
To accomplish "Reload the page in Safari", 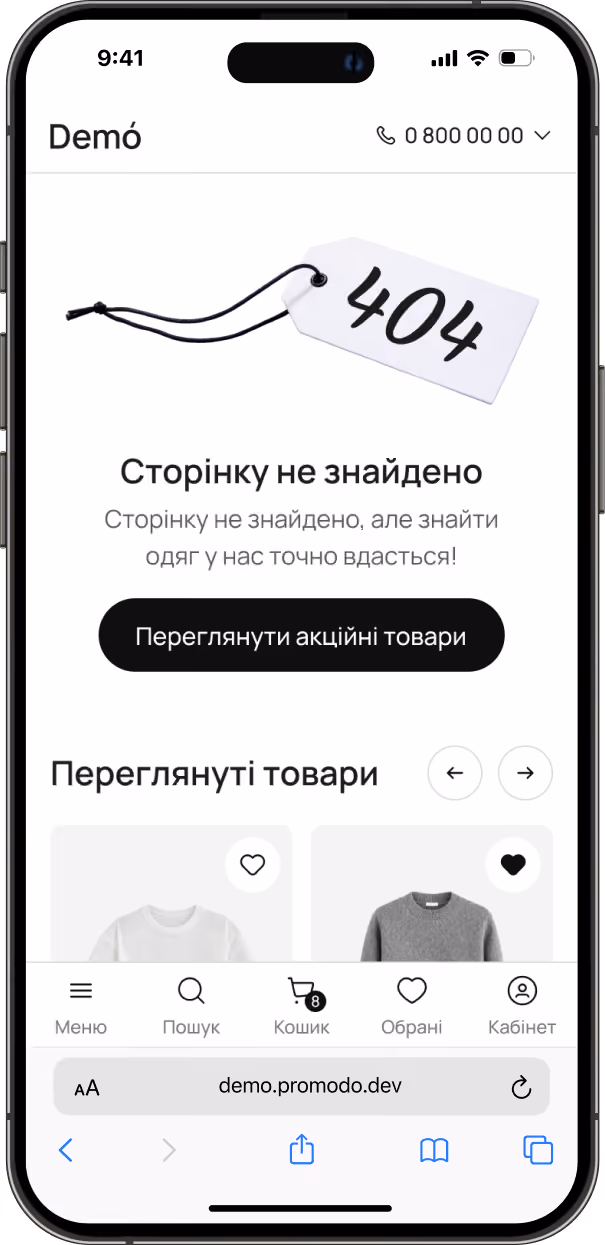I will [520, 1087].
